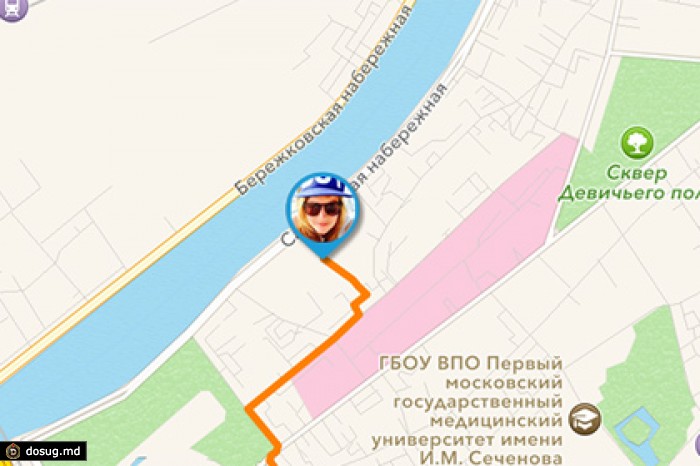This screenshot has height=466, width=700.
Task: Open the Сквер Девичьего поля park marker
Action: click(637, 140)
